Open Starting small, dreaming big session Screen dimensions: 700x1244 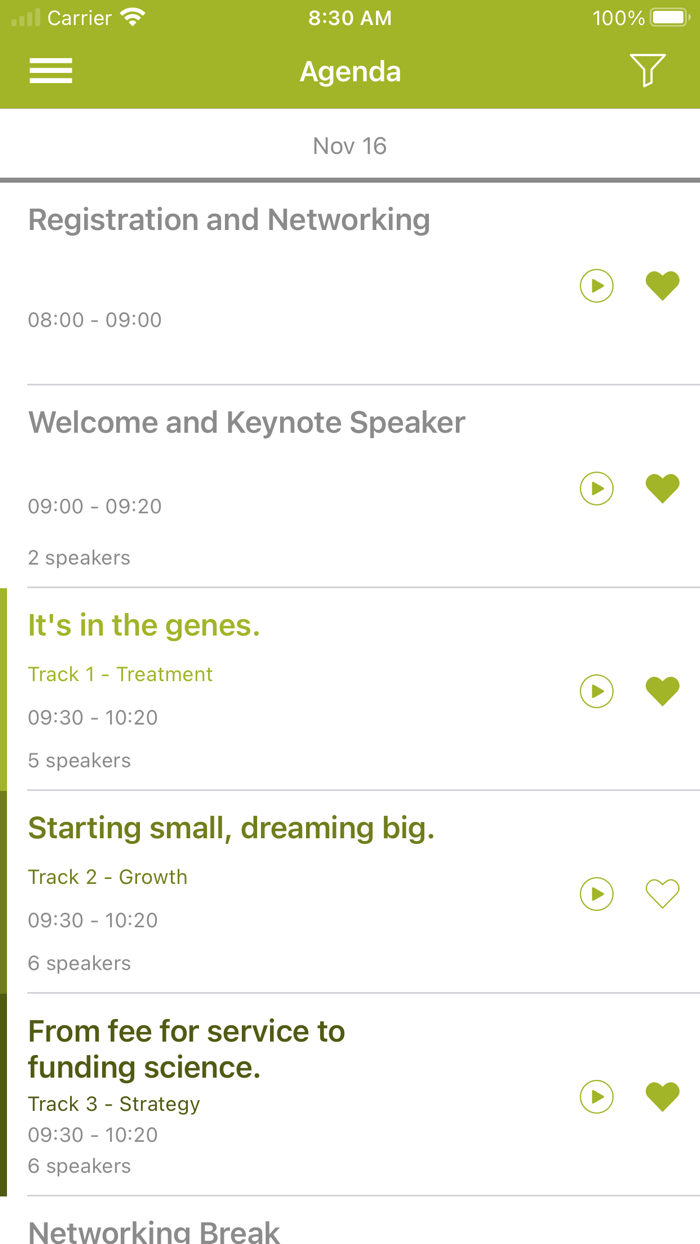point(231,828)
